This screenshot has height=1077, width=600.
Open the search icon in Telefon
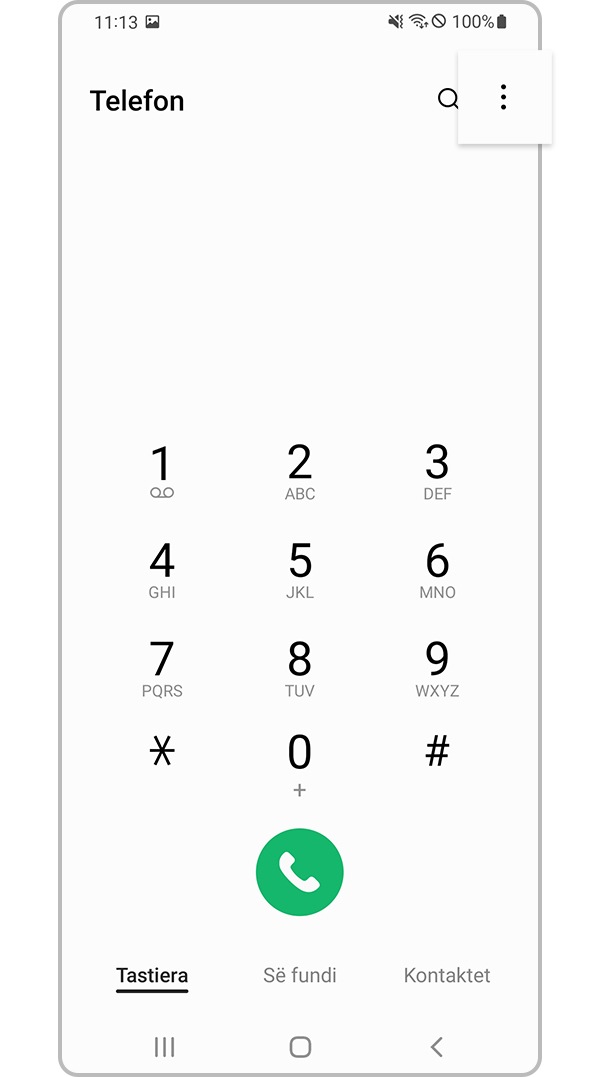point(448,99)
